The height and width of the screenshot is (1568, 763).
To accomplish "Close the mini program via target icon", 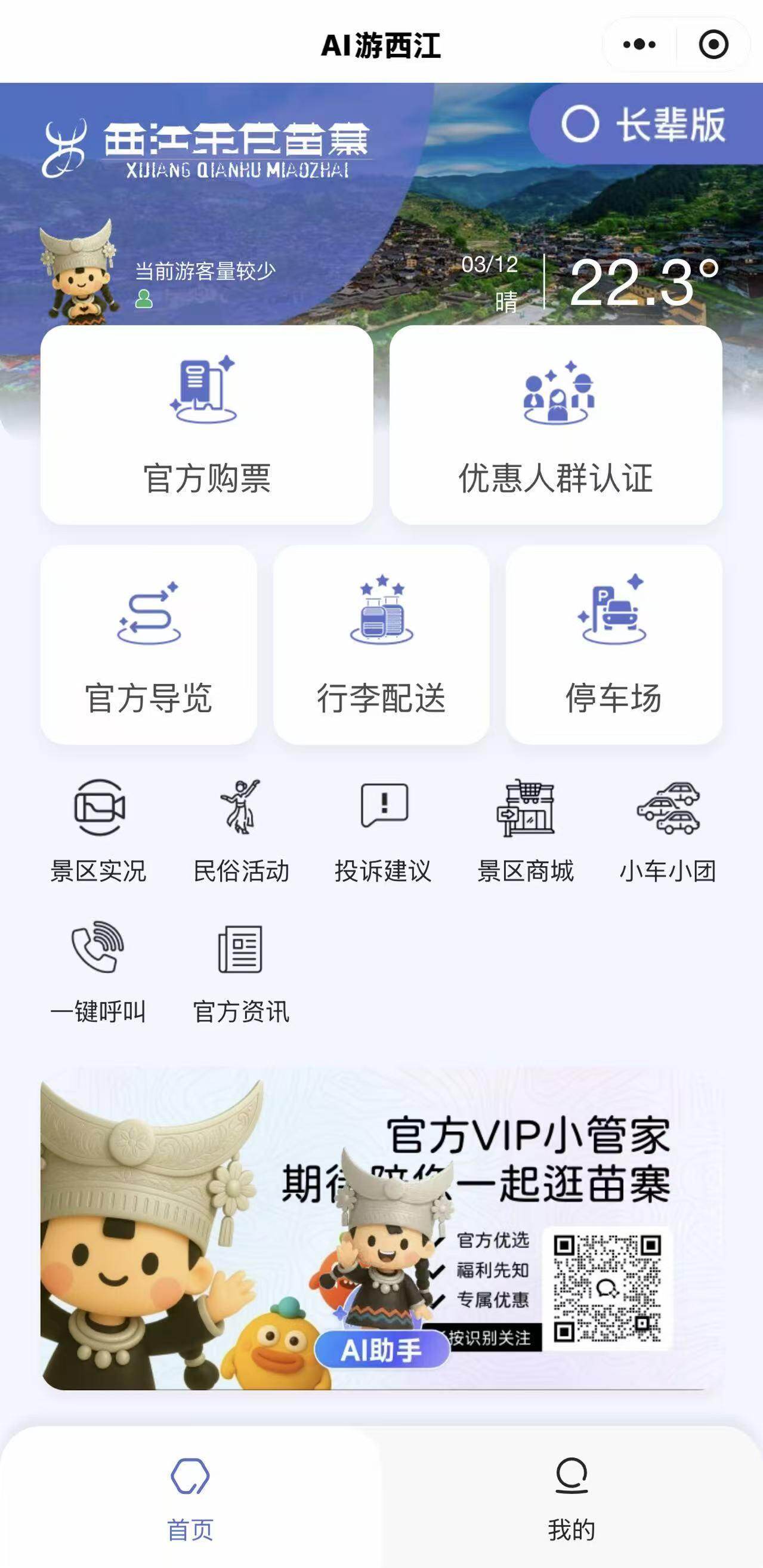I will pos(713,44).
